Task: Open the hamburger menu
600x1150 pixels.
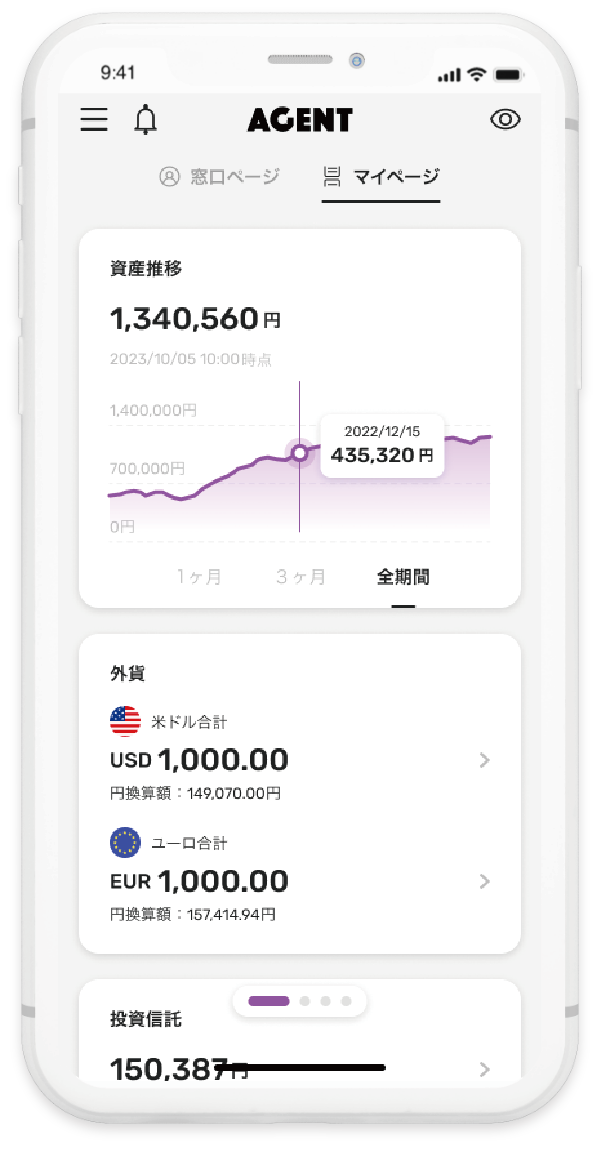Action: (x=94, y=120)
